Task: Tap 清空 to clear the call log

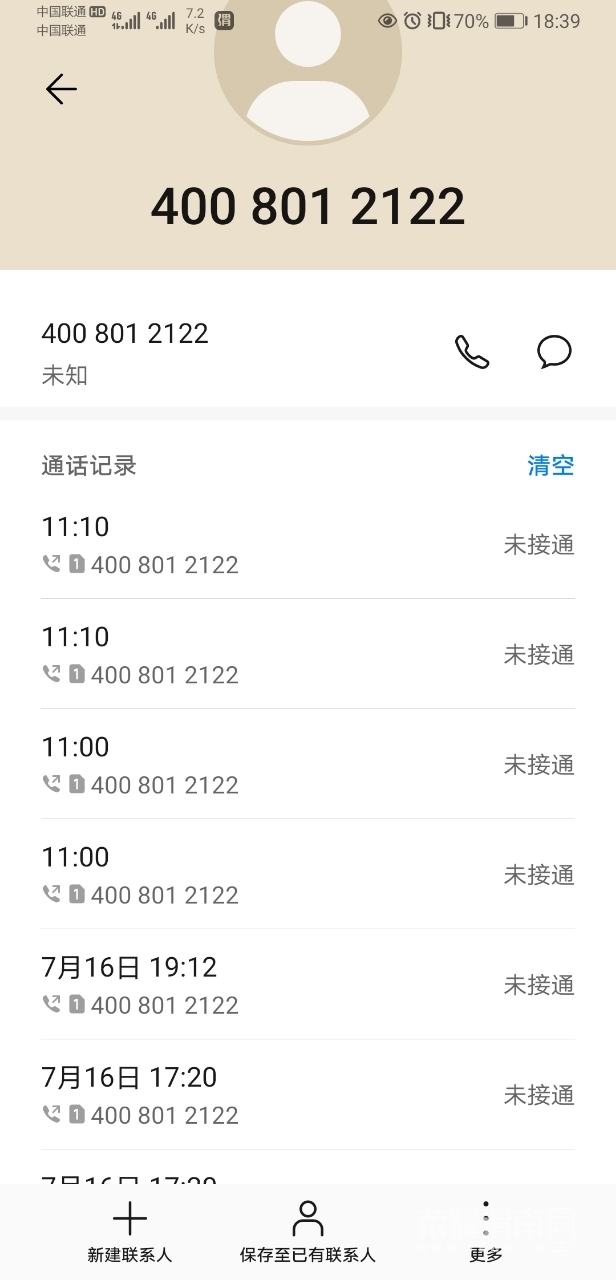Action: click(x=551, y=465)
